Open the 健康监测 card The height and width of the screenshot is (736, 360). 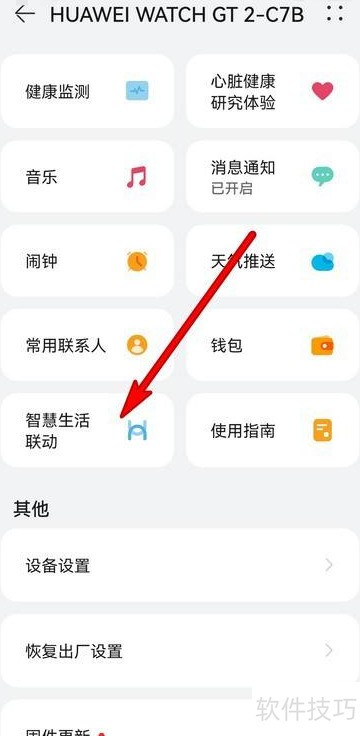pyautogui.click(x=87, y=91)
